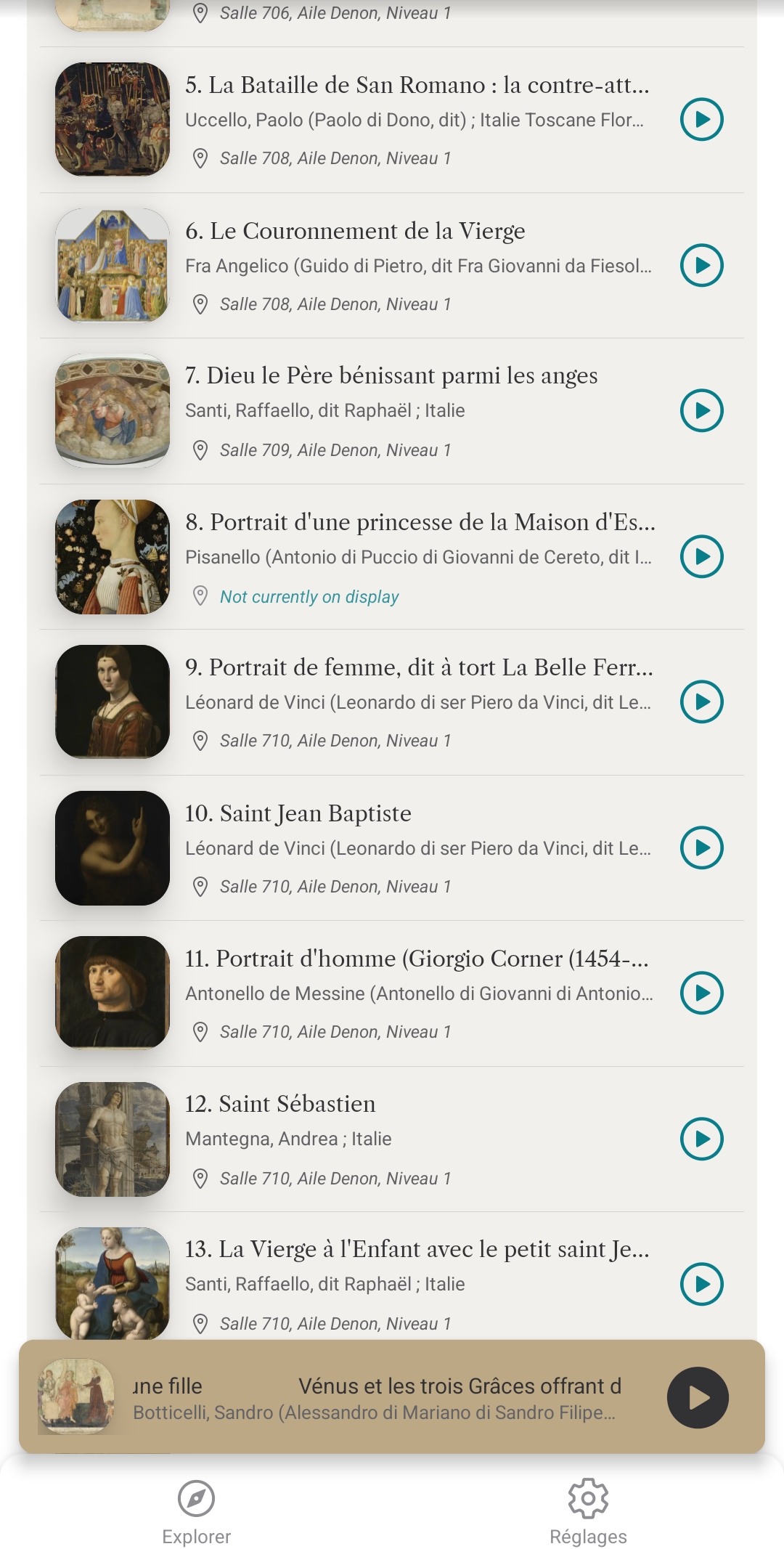The image size is (784, 1549).
Task: Play audio for Portrait d'homme Giorgio Corner
Action: click(701, 993)
